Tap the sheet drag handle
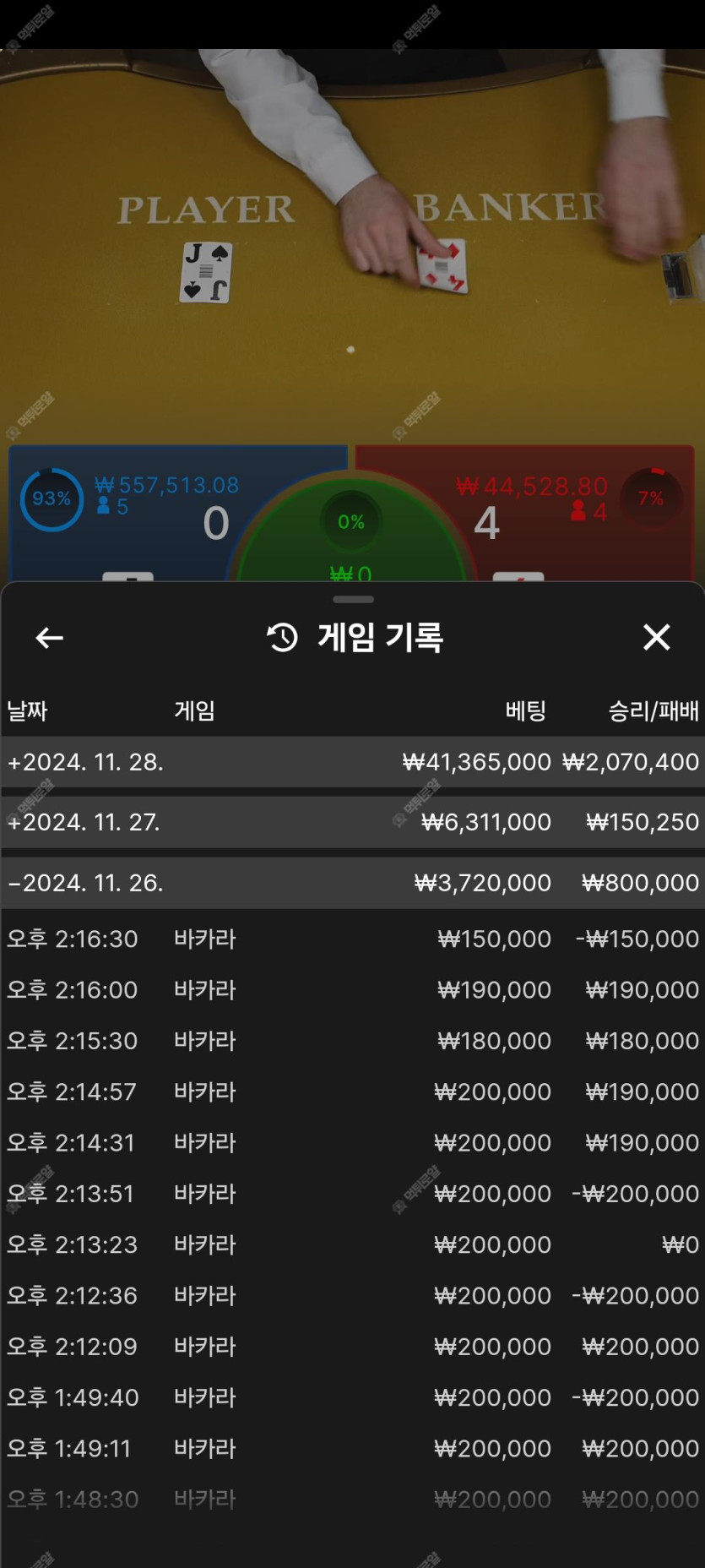This screenshot has height=1568, width=705. [353, 599]
